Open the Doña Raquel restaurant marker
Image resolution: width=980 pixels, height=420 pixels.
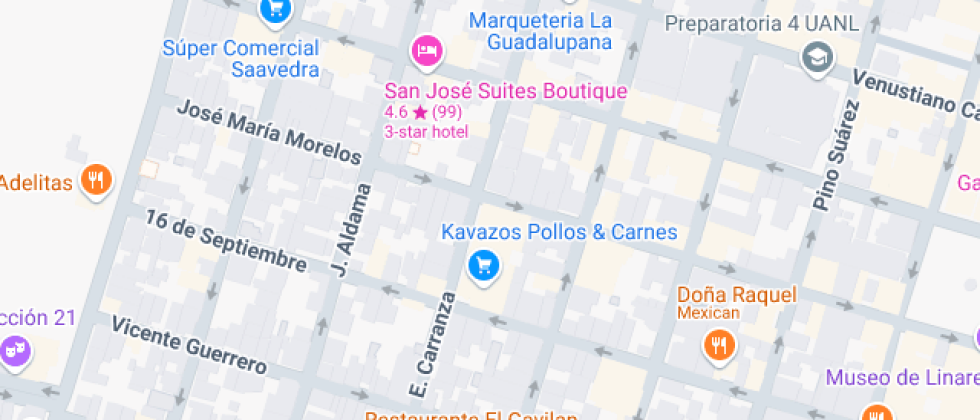click(718, 345)
